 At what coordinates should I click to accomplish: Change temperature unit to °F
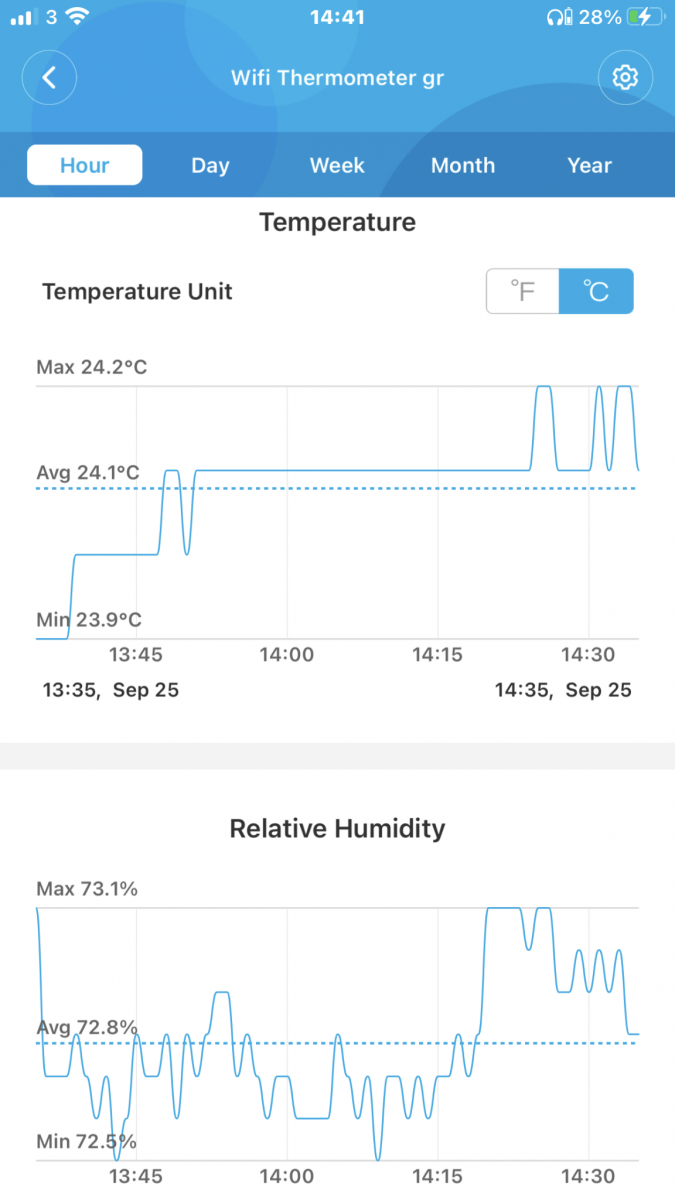coord(523,291)
